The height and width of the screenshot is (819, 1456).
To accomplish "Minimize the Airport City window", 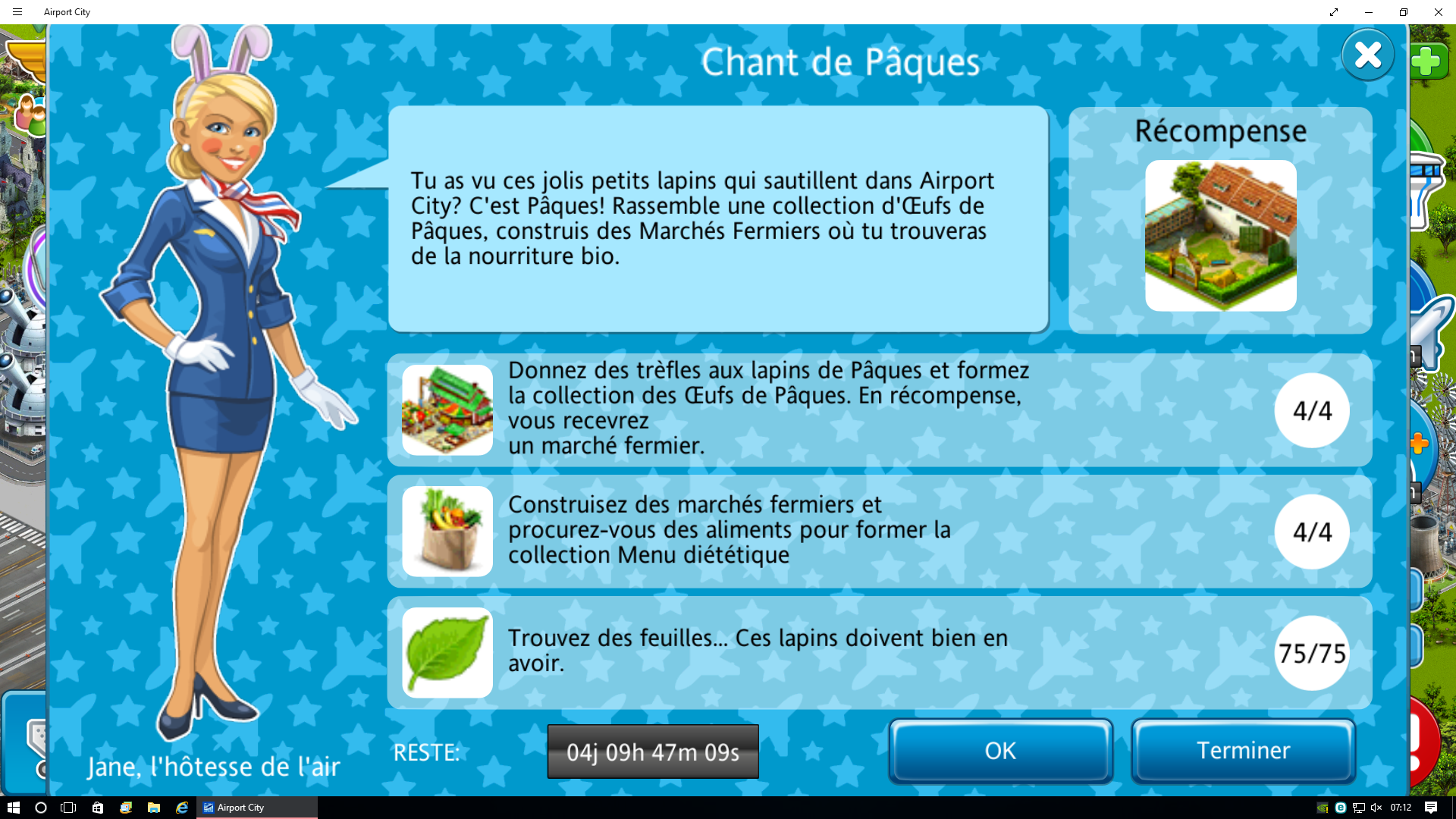I will (1368, 12).
